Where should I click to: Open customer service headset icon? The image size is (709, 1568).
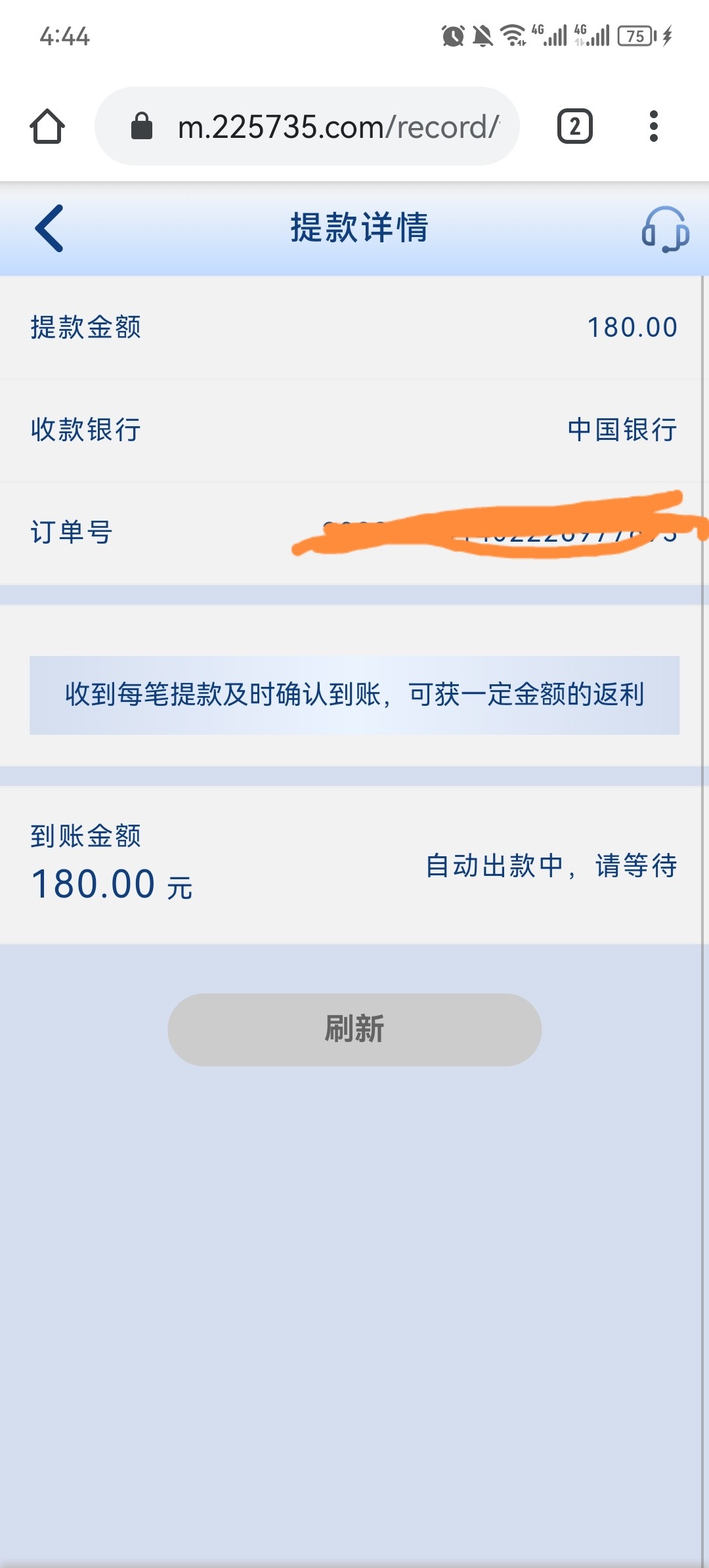point(664,229)
